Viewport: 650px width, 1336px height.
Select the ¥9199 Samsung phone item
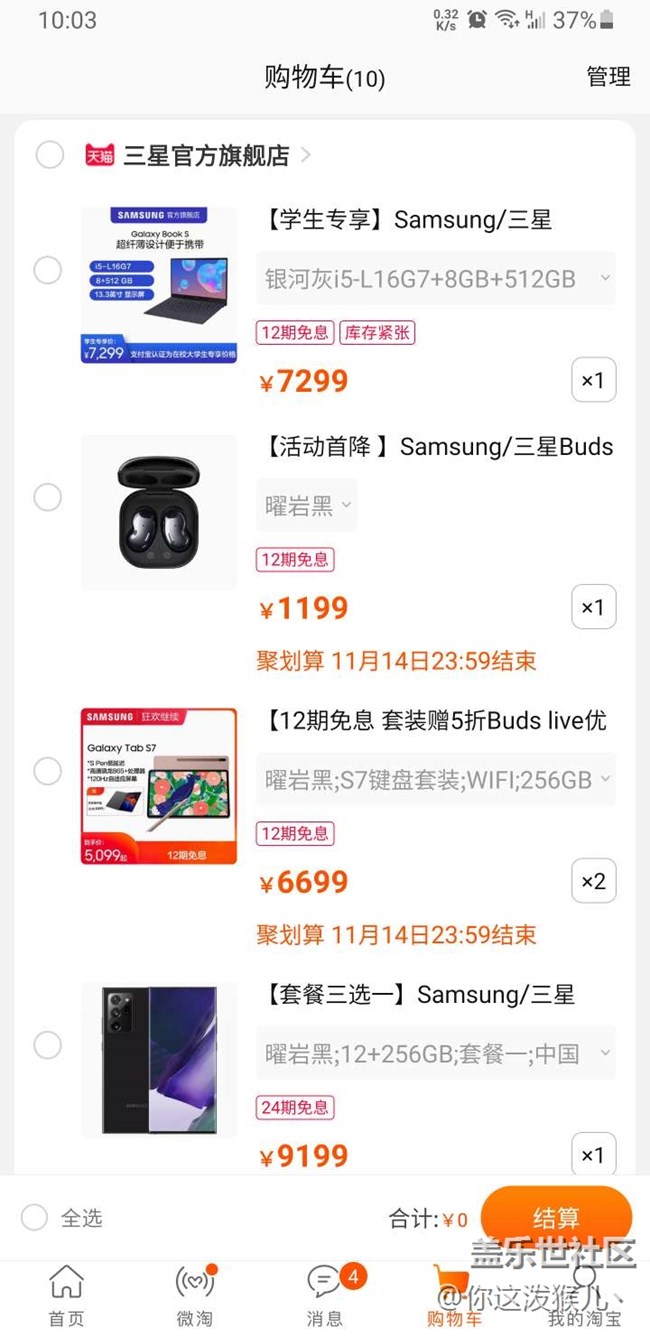point(48,1045)
